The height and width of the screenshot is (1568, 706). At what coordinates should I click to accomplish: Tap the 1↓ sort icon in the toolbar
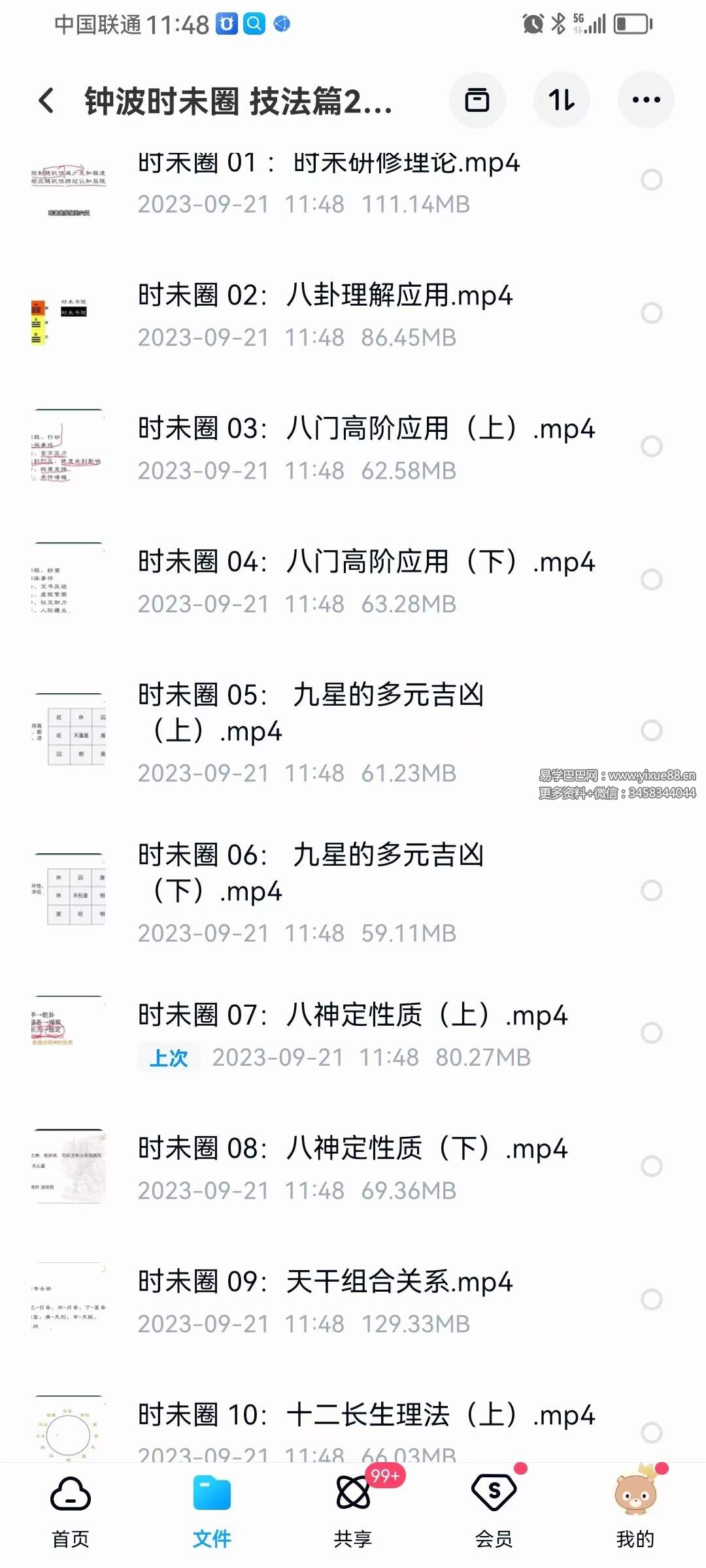click(562, 100)
